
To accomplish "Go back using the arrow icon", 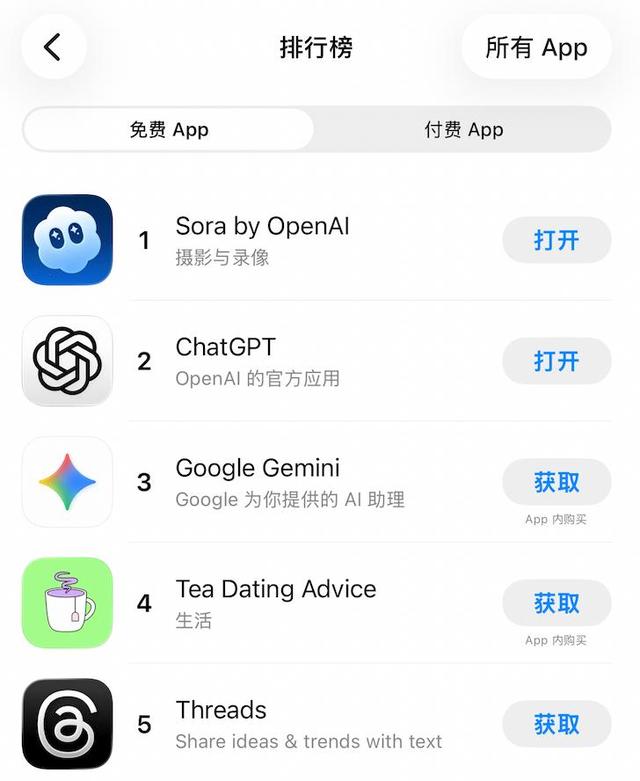I will point(53,47).
